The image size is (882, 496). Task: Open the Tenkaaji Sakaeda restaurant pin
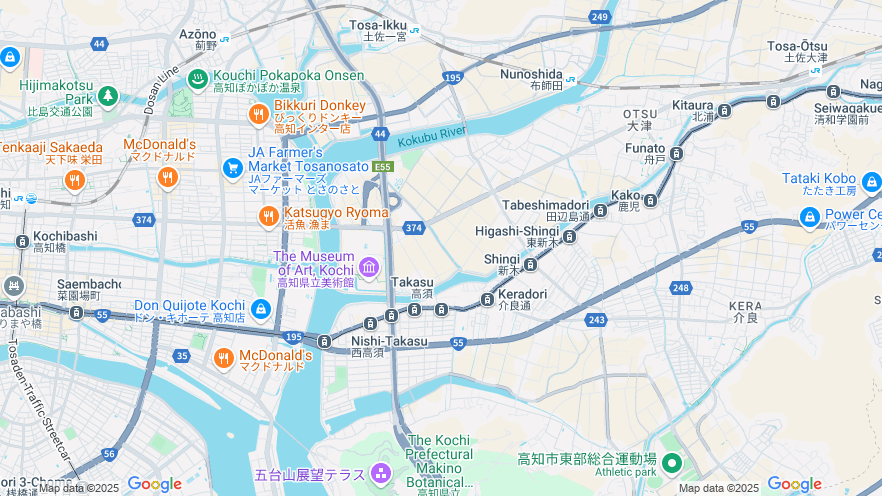74,180
